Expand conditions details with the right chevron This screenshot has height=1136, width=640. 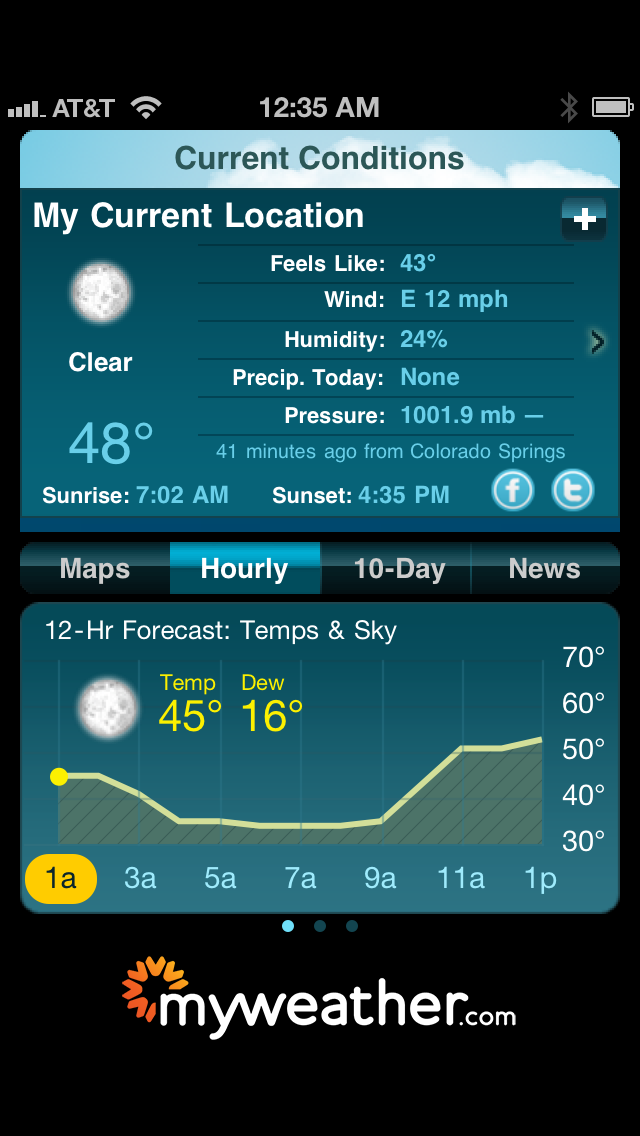[x=597, y=342]
